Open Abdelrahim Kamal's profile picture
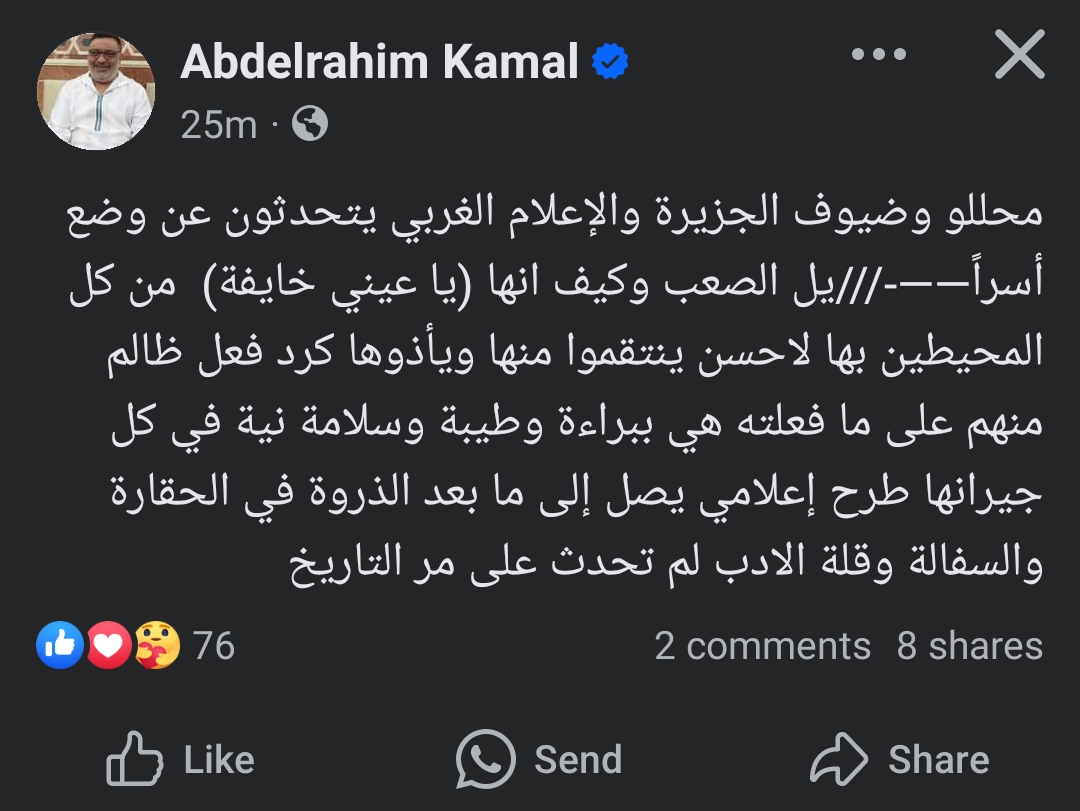1080x811 pixels. 96,91
